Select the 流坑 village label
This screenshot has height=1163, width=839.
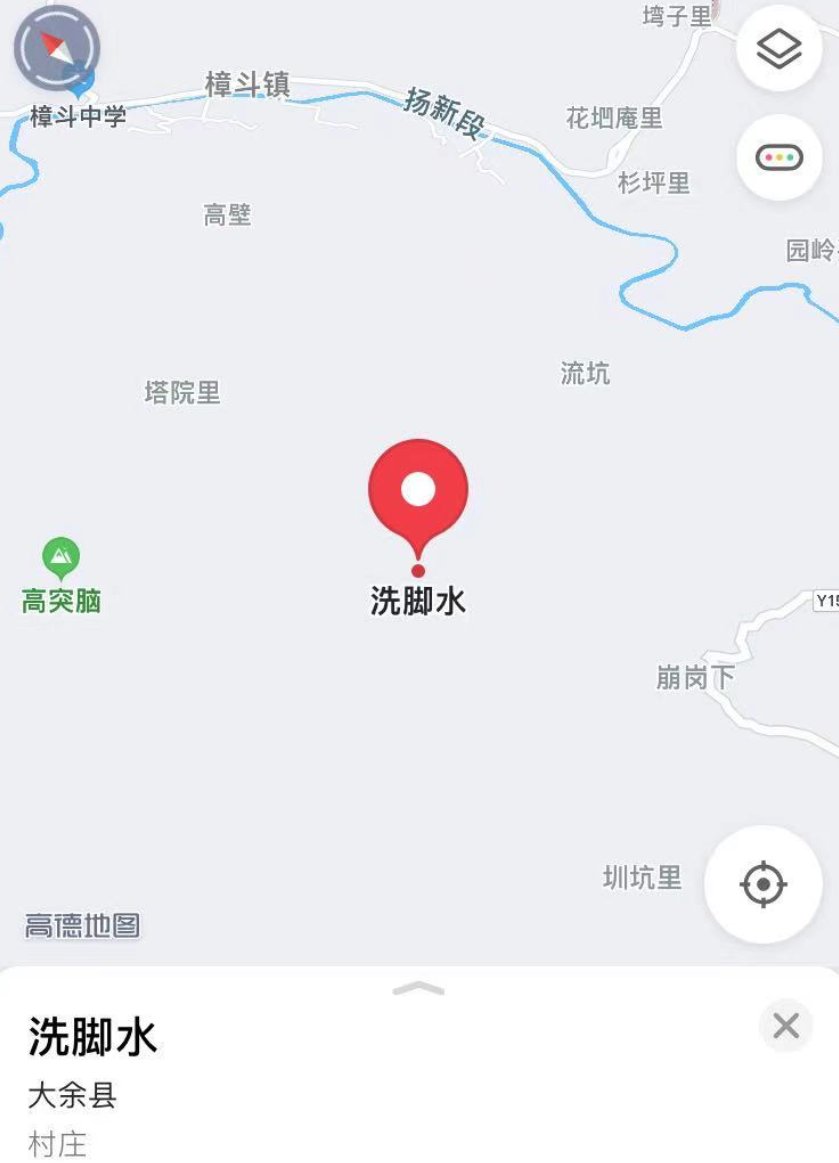[586, 373]
